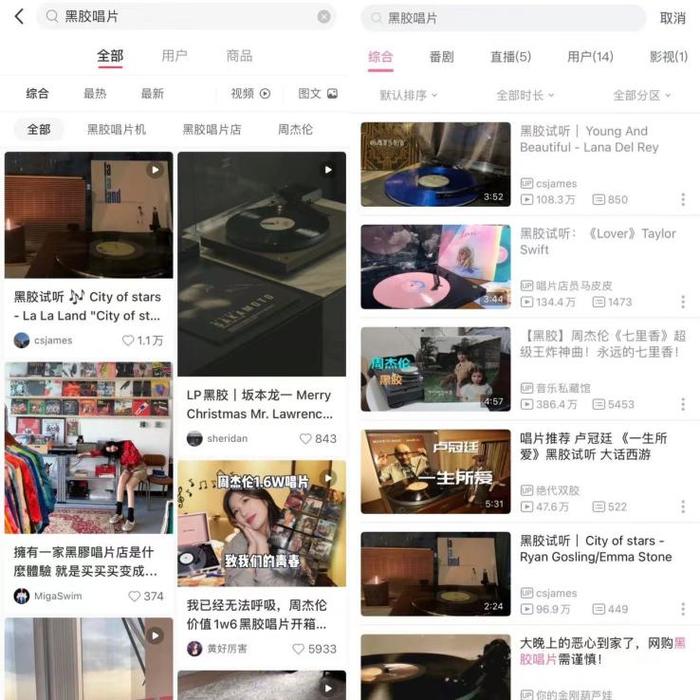Sort results by 最热
The image size is (700, 700).
95,94
